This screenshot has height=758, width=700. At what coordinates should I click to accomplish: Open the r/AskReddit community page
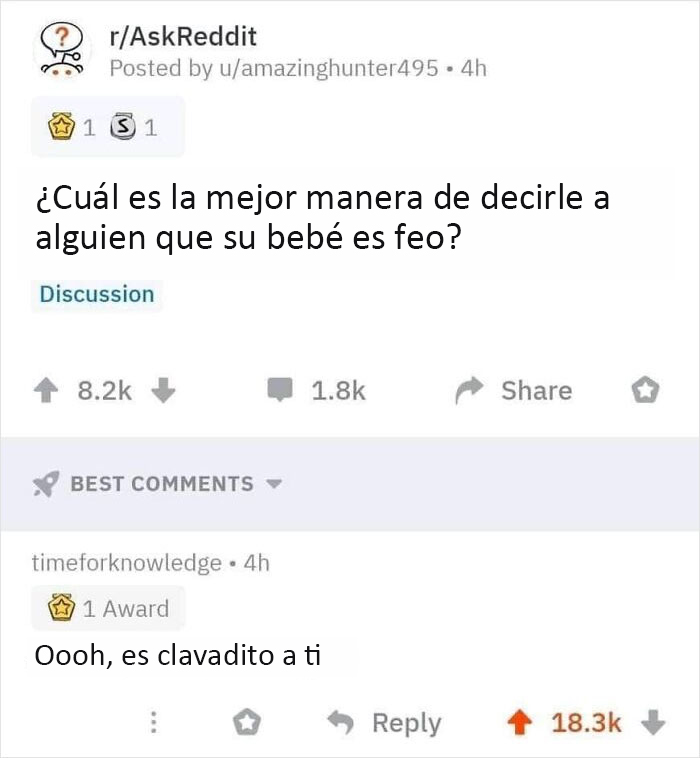(x=183, y=37)
